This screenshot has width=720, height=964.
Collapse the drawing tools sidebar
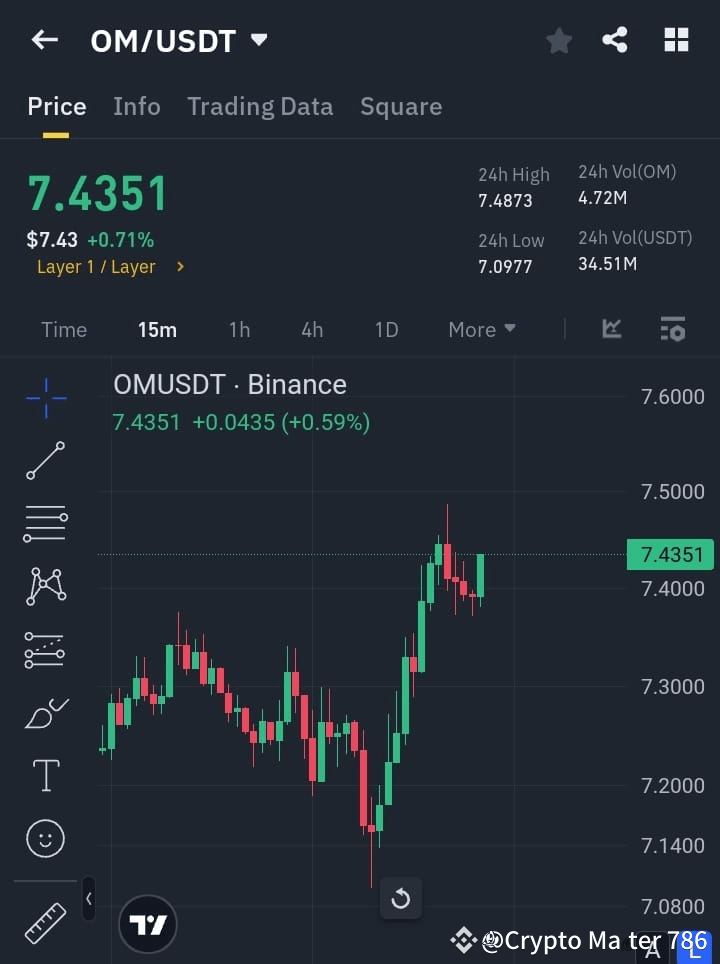[88, 899]
